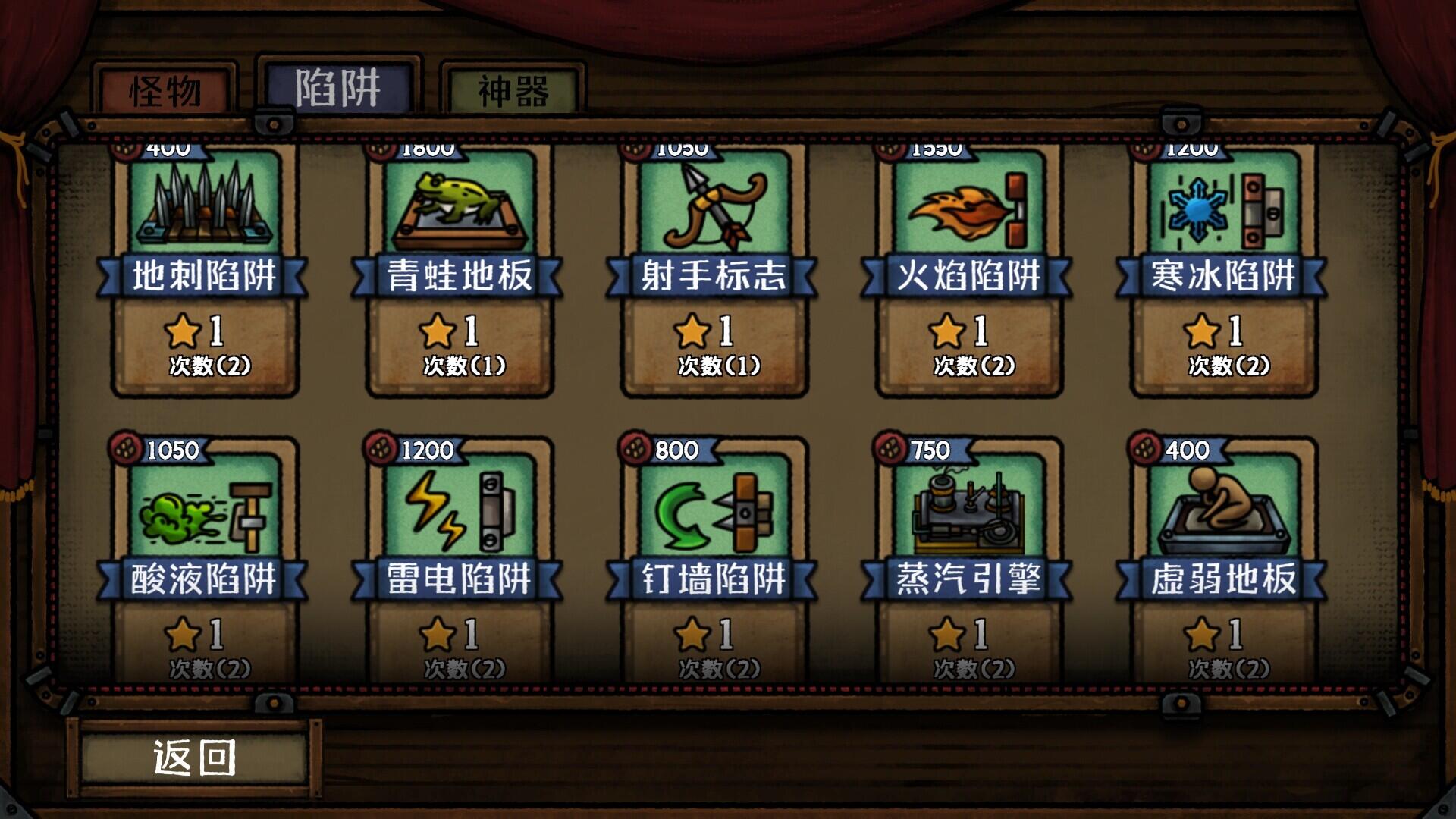Select the 钉墙陷阱 card
This screenshot has height=819, width=1456.
point(713,561)
